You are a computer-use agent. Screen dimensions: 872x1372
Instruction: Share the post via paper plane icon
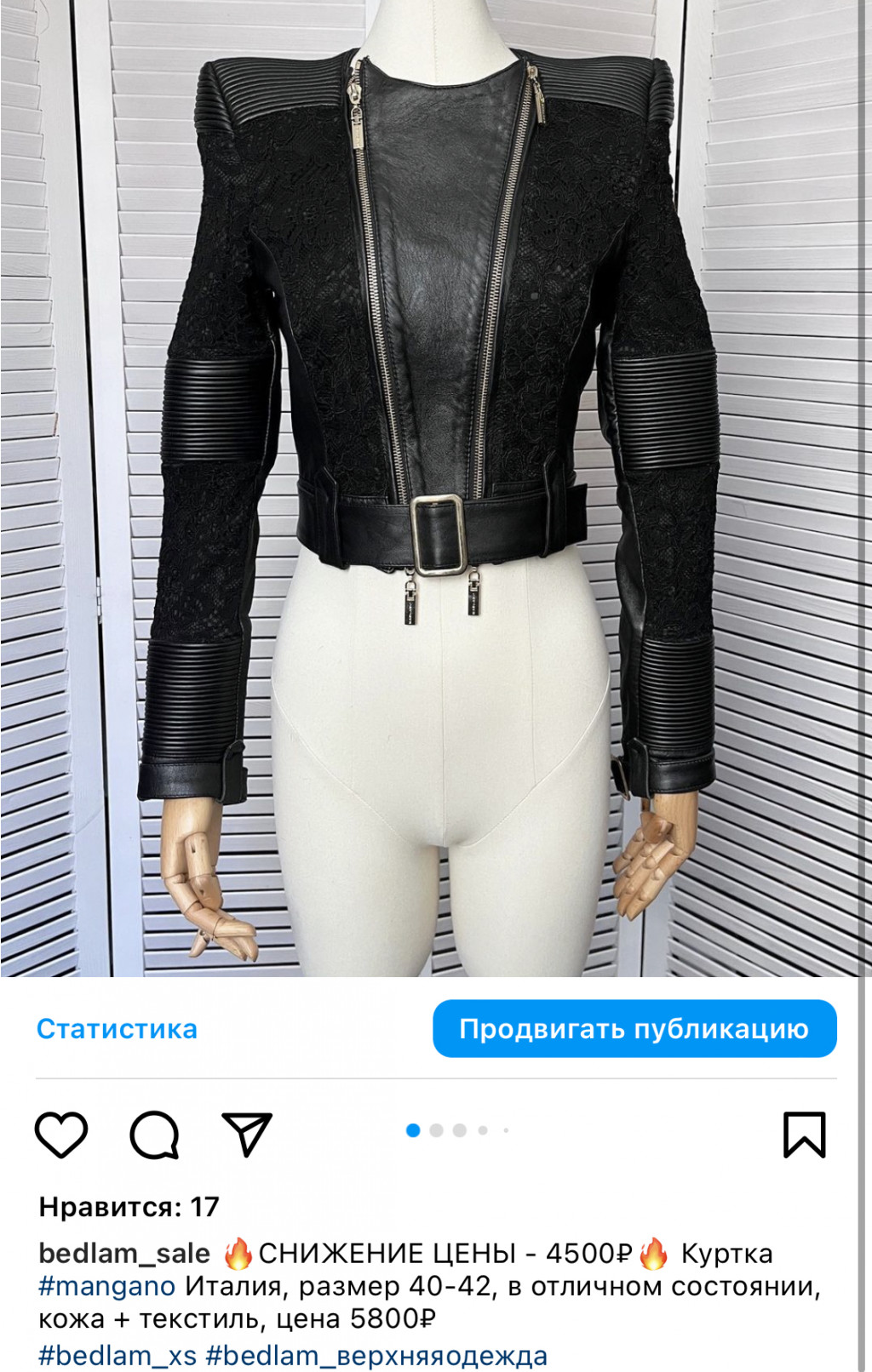coord(247,1134)
